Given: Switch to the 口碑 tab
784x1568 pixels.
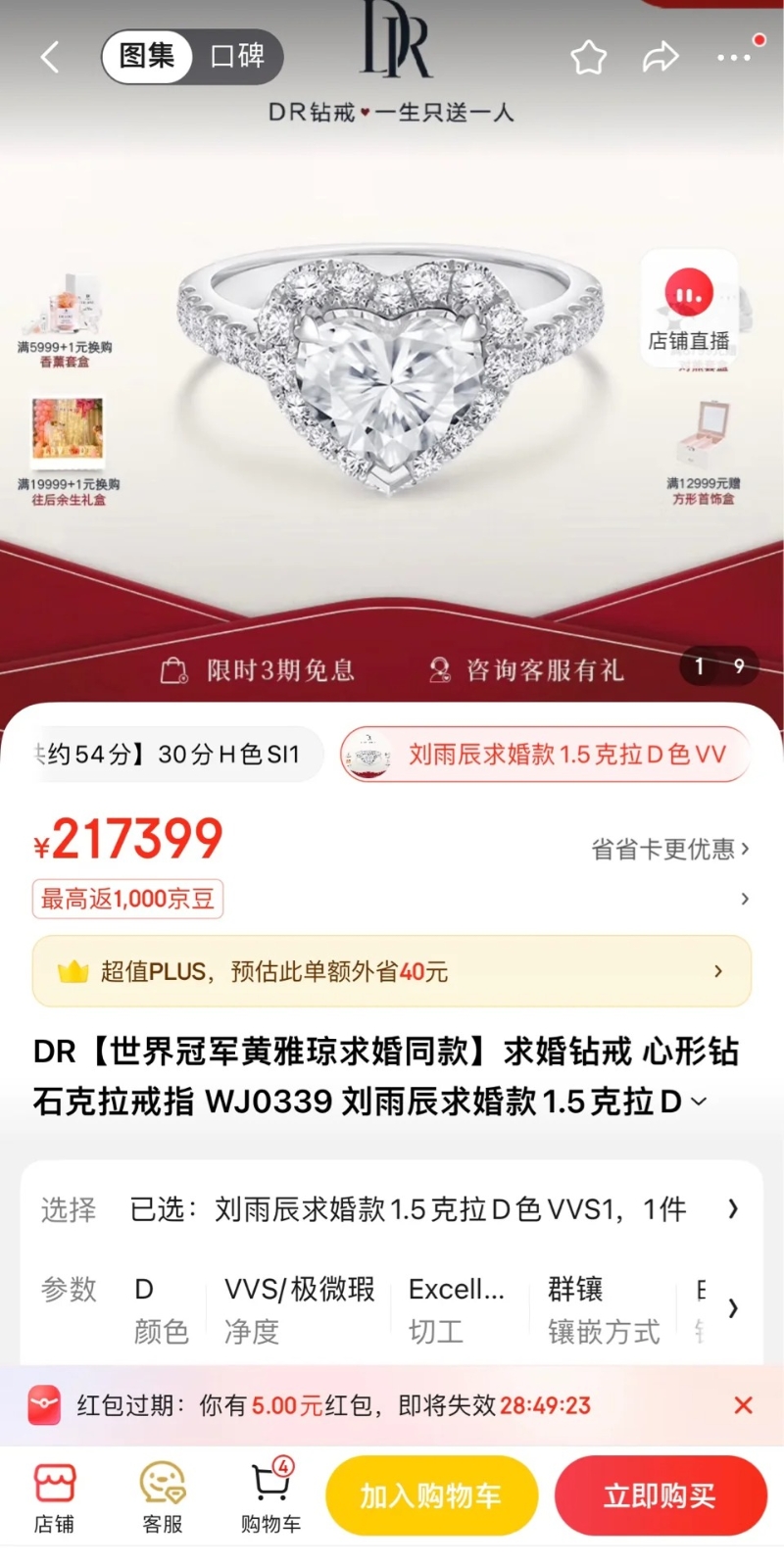Looking at the screenshot, I should pos(237,57).
